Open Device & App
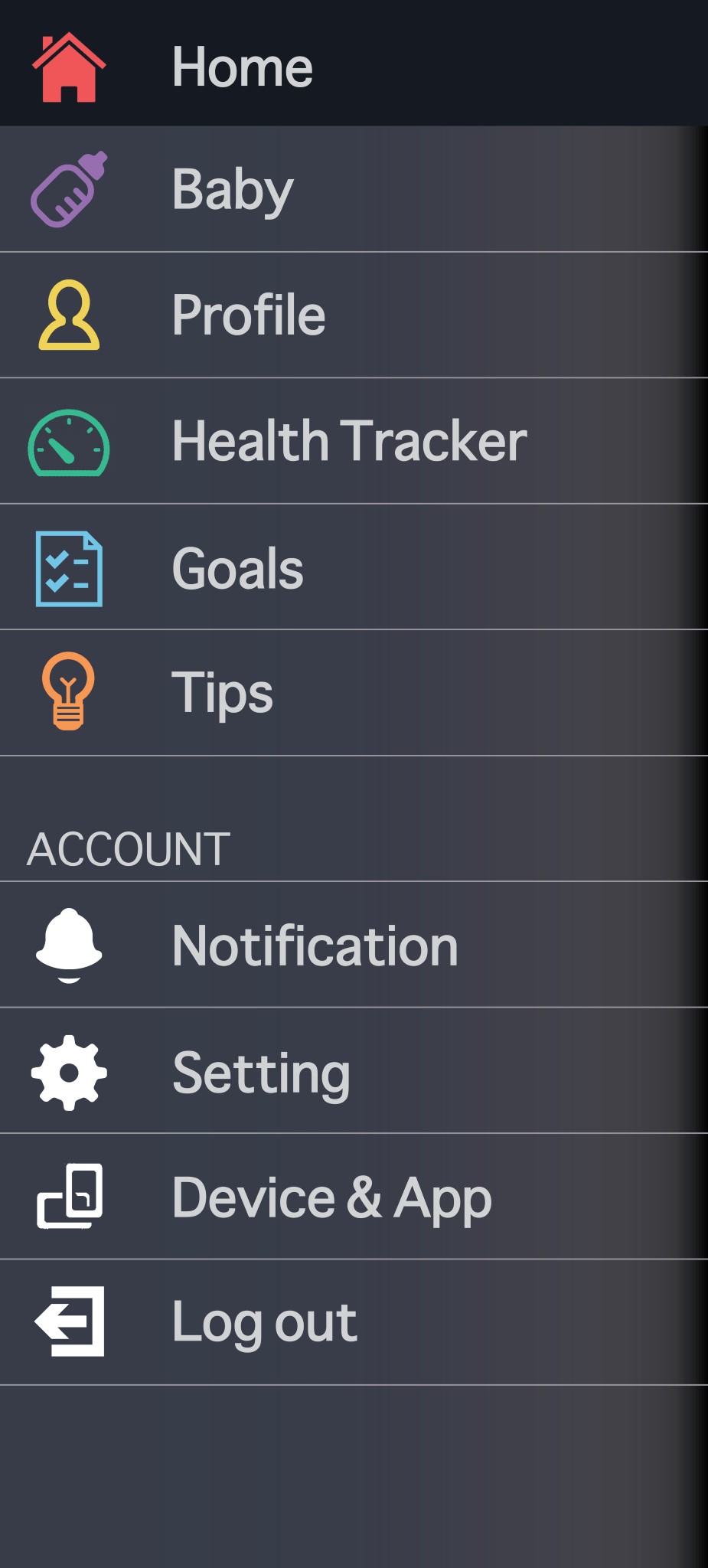 (x=354, y=1196)
